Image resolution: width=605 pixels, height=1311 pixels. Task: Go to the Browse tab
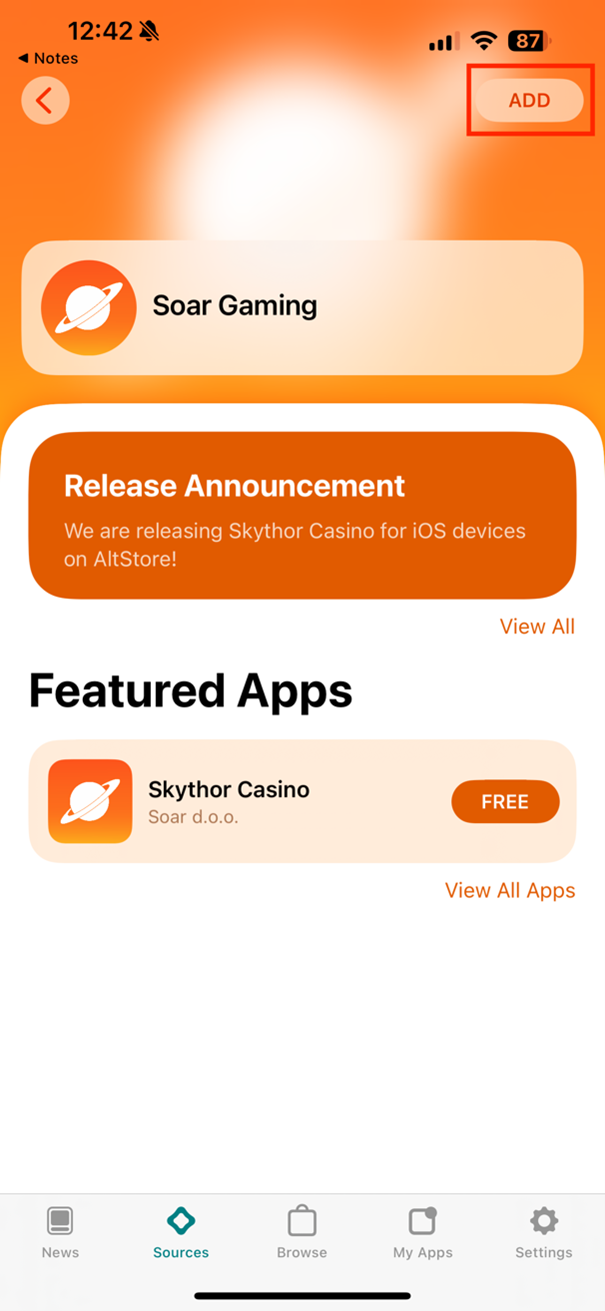click(302, 1232)
